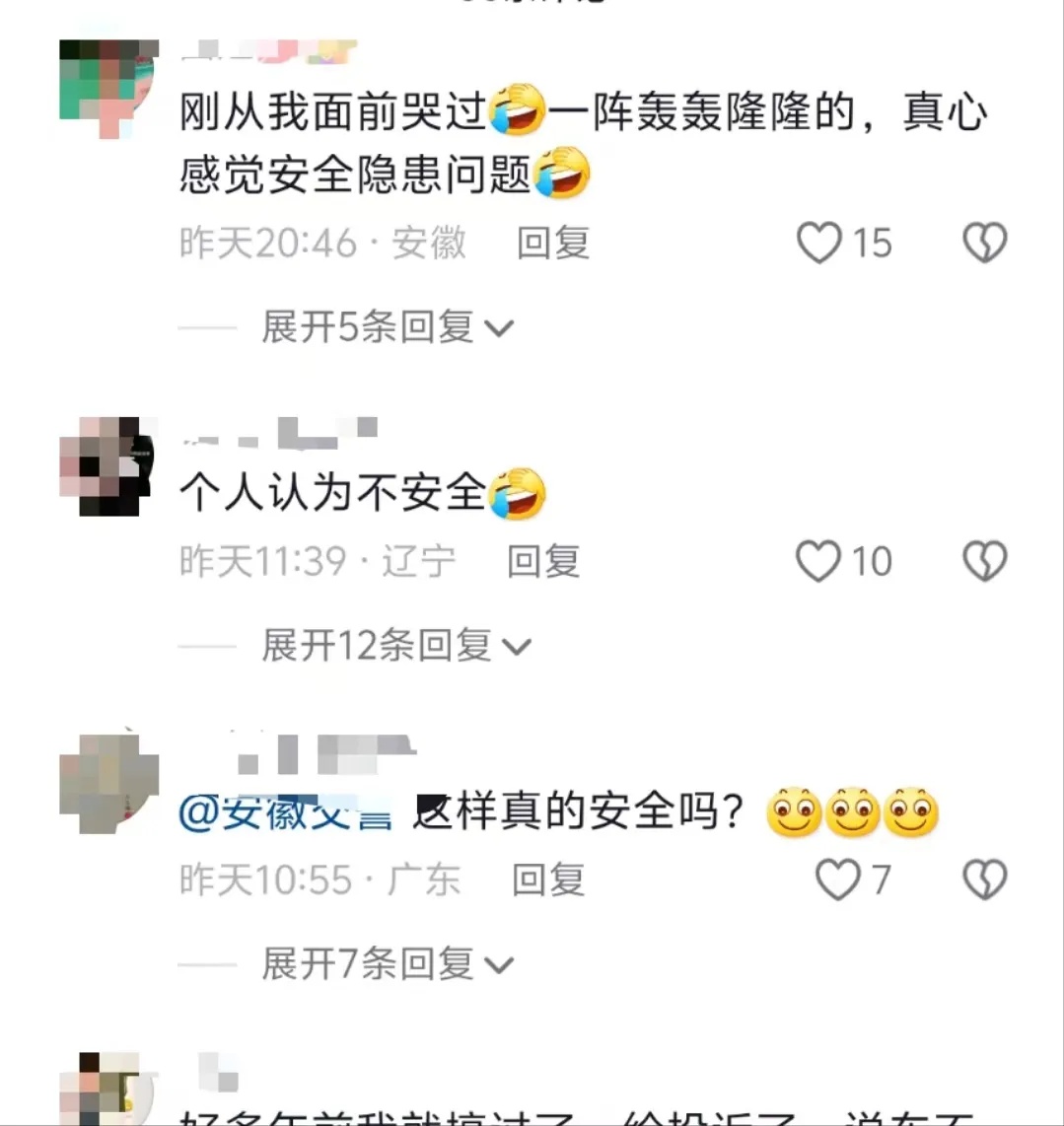The width and height of the screenshot is (1064, 1126).
Task: Click the broken heart icon on the first comment
Action: tap(983, 242)
